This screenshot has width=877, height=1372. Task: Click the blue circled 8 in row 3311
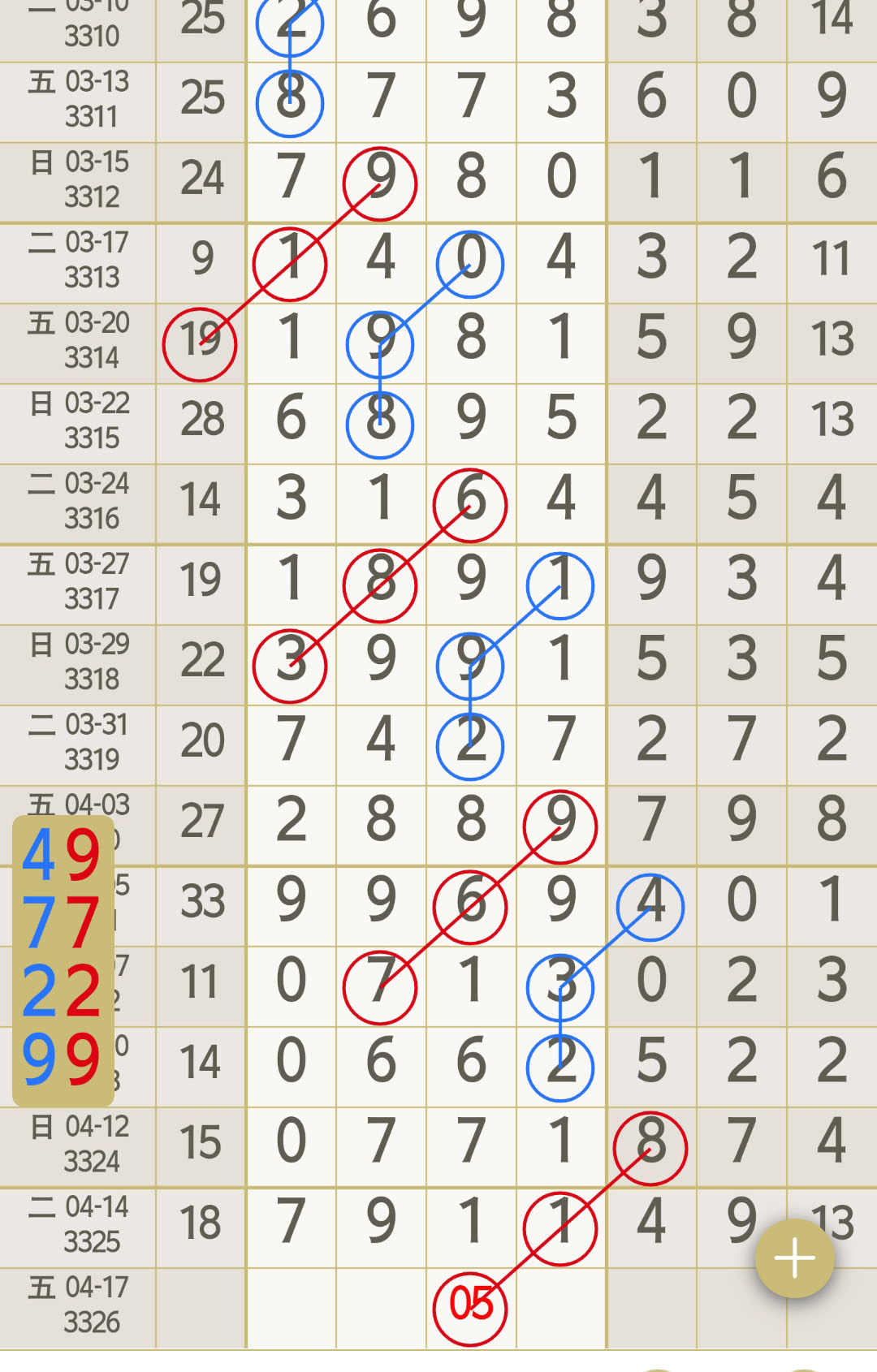click(x=290, y=101)
